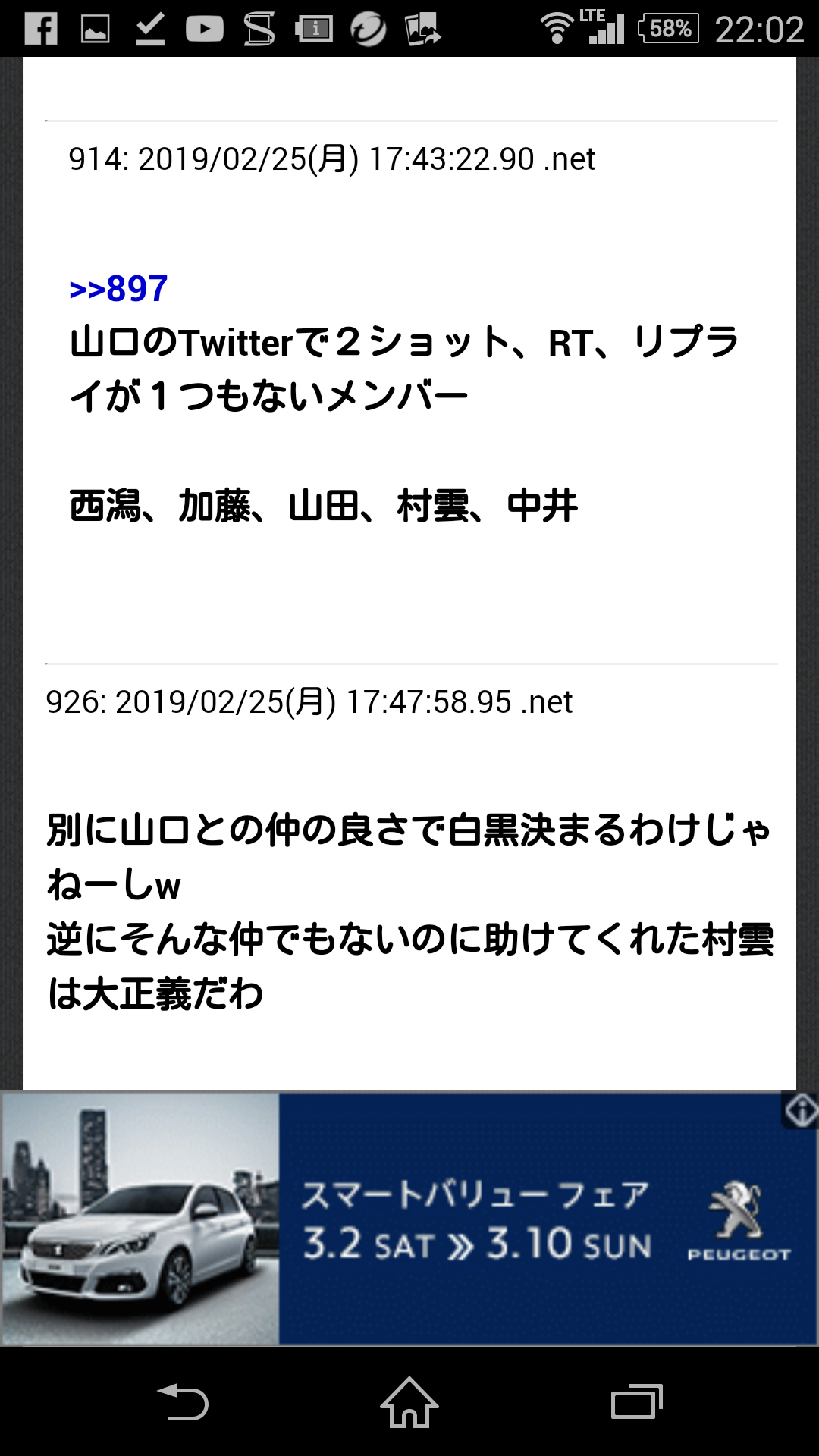Go back using the system back button
This screenshot has width=819, height=1456.
tap(182, 1402)
